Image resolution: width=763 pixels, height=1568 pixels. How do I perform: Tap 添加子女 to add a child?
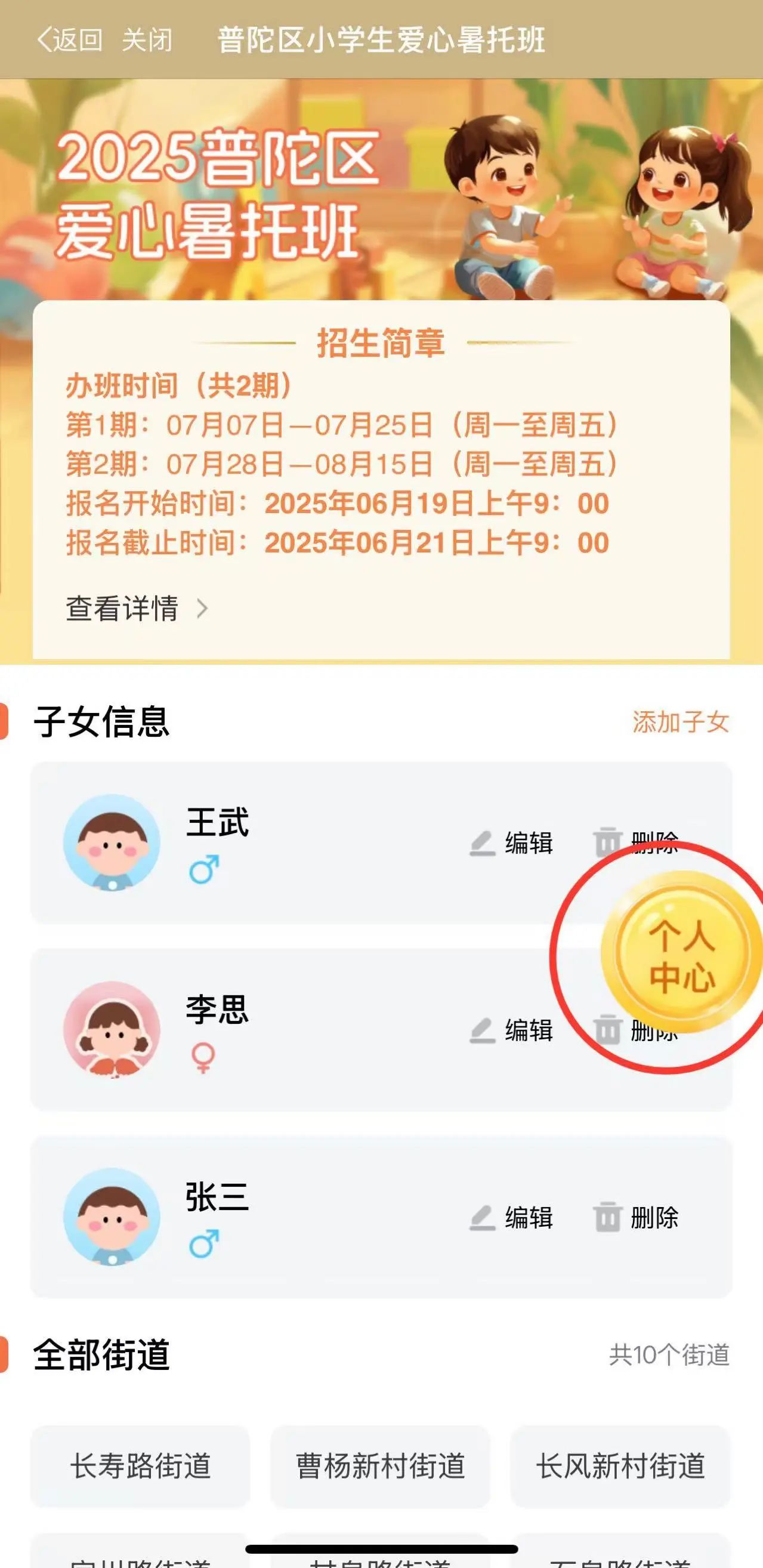(680, 722)
